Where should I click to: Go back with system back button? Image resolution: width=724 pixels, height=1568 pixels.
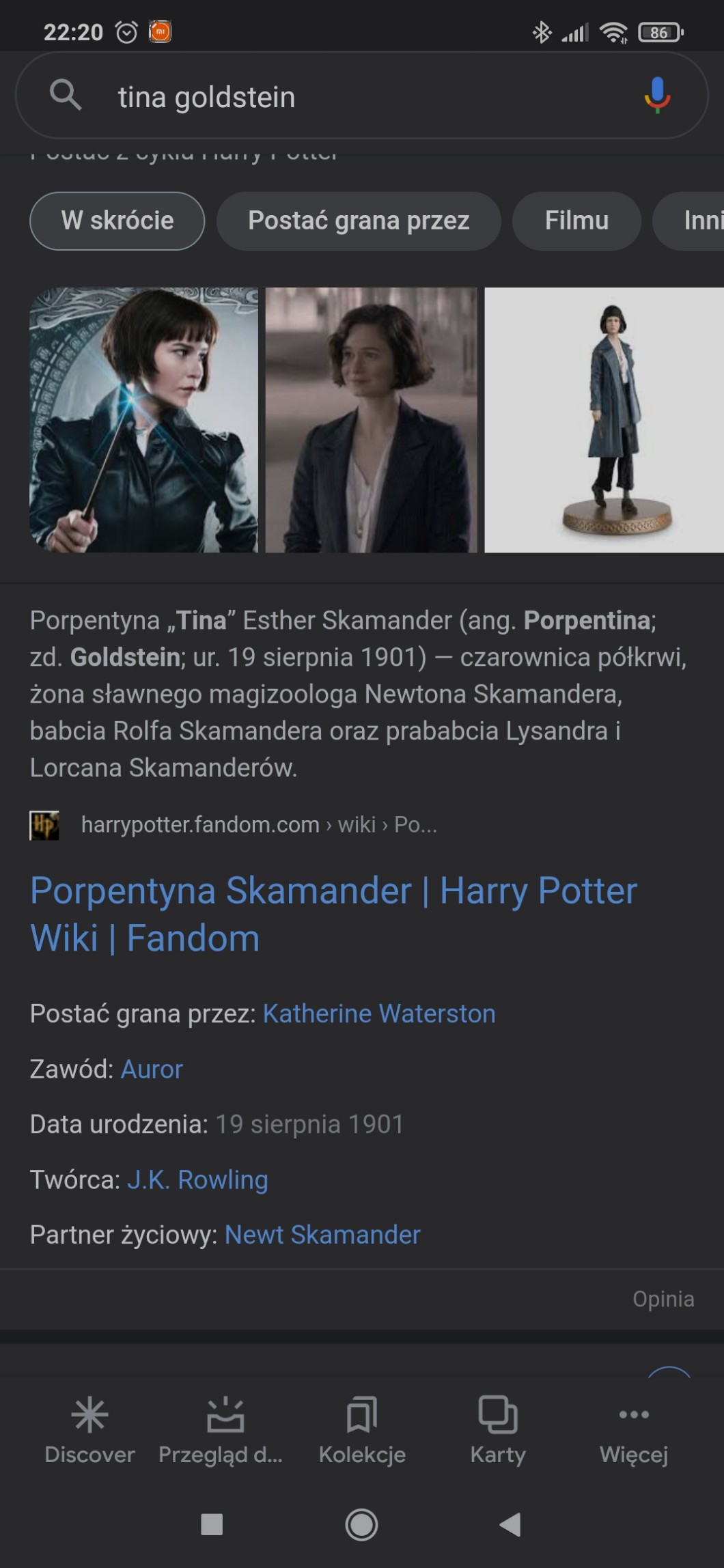pos(510,1524)
